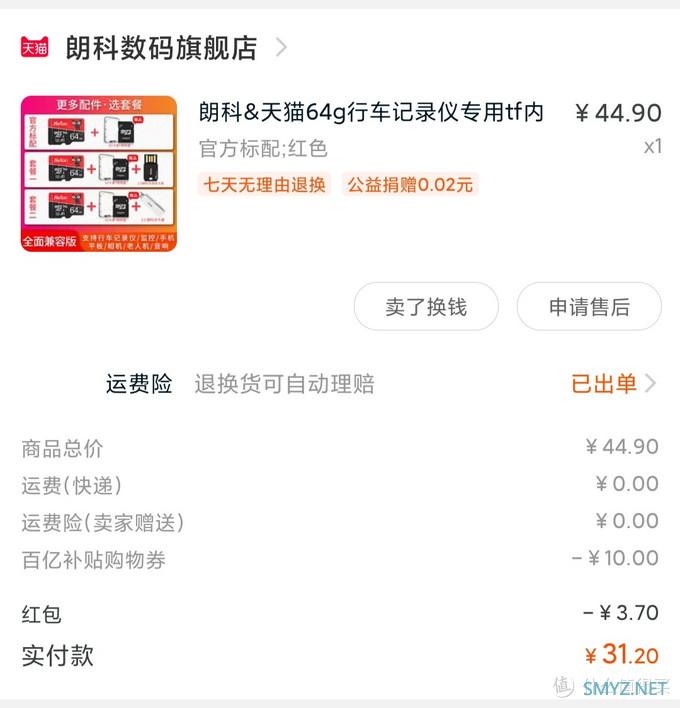680x708 pixels.
Task: Open the 运费险 insurance details row
Action: pos(380,384)
